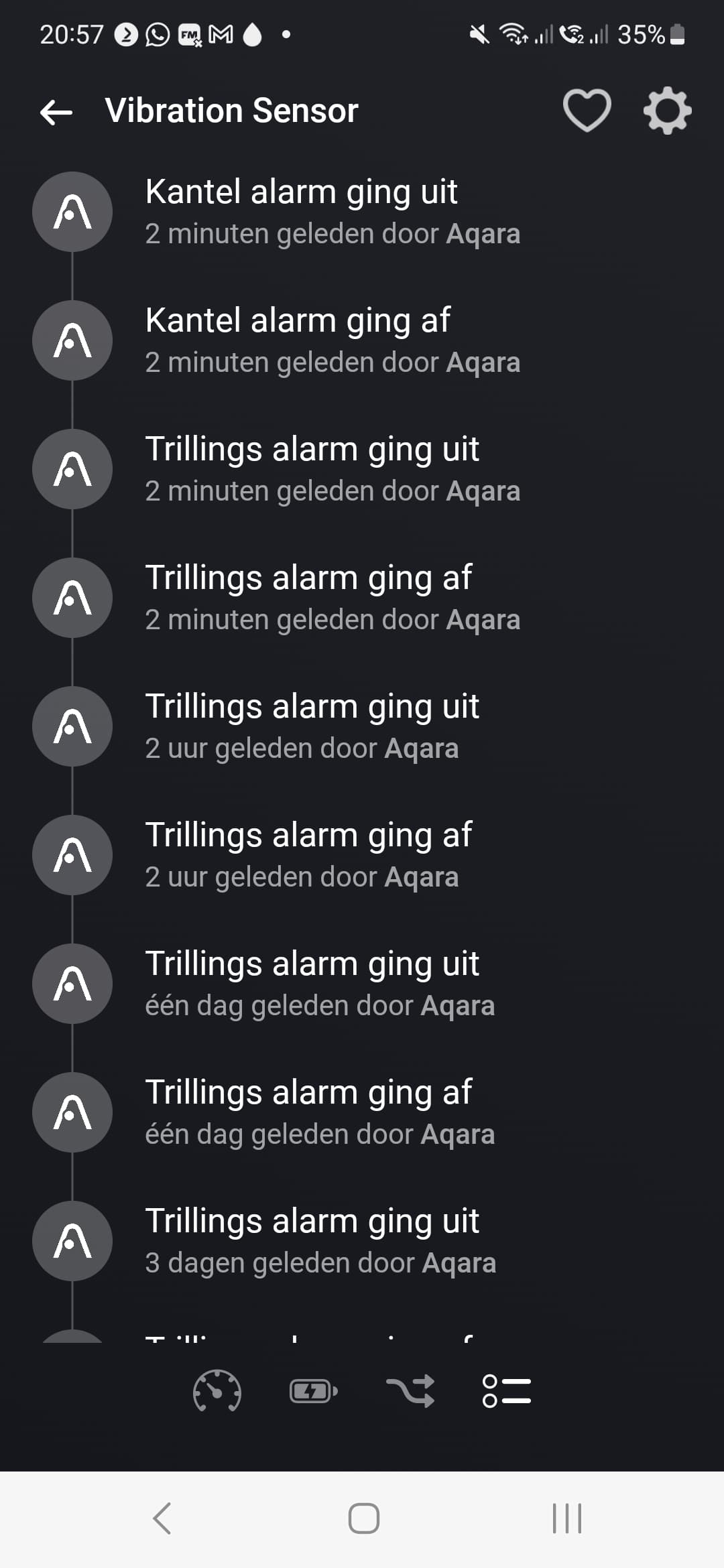Viewport: 724px width, 1568px height.
Task: Open the flows shuffle tab
Action: [x=410, y=1392]
